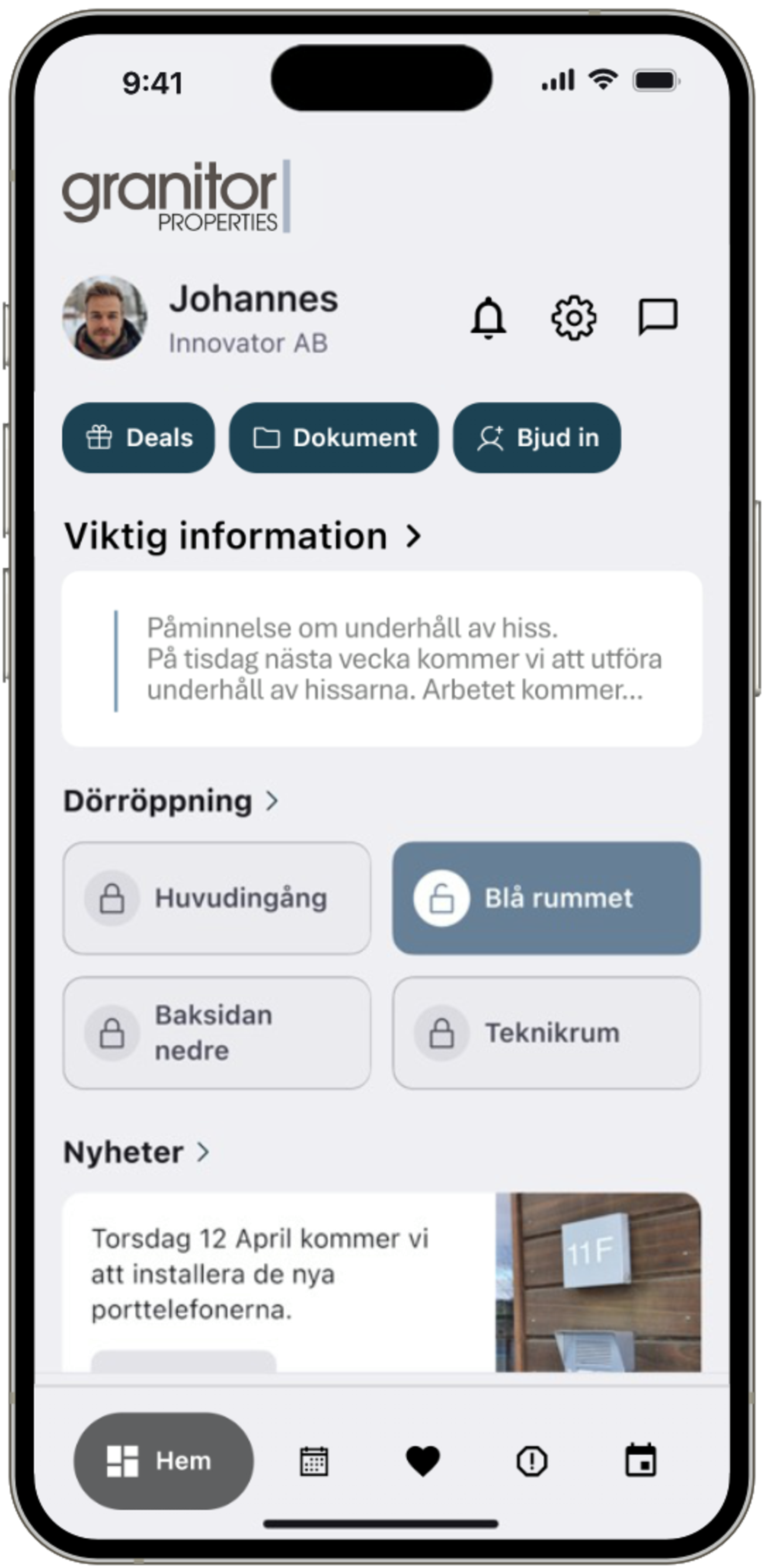The image size is (764, 1568).
Task: Tap the Blå rummet door button
Action: 546,898
